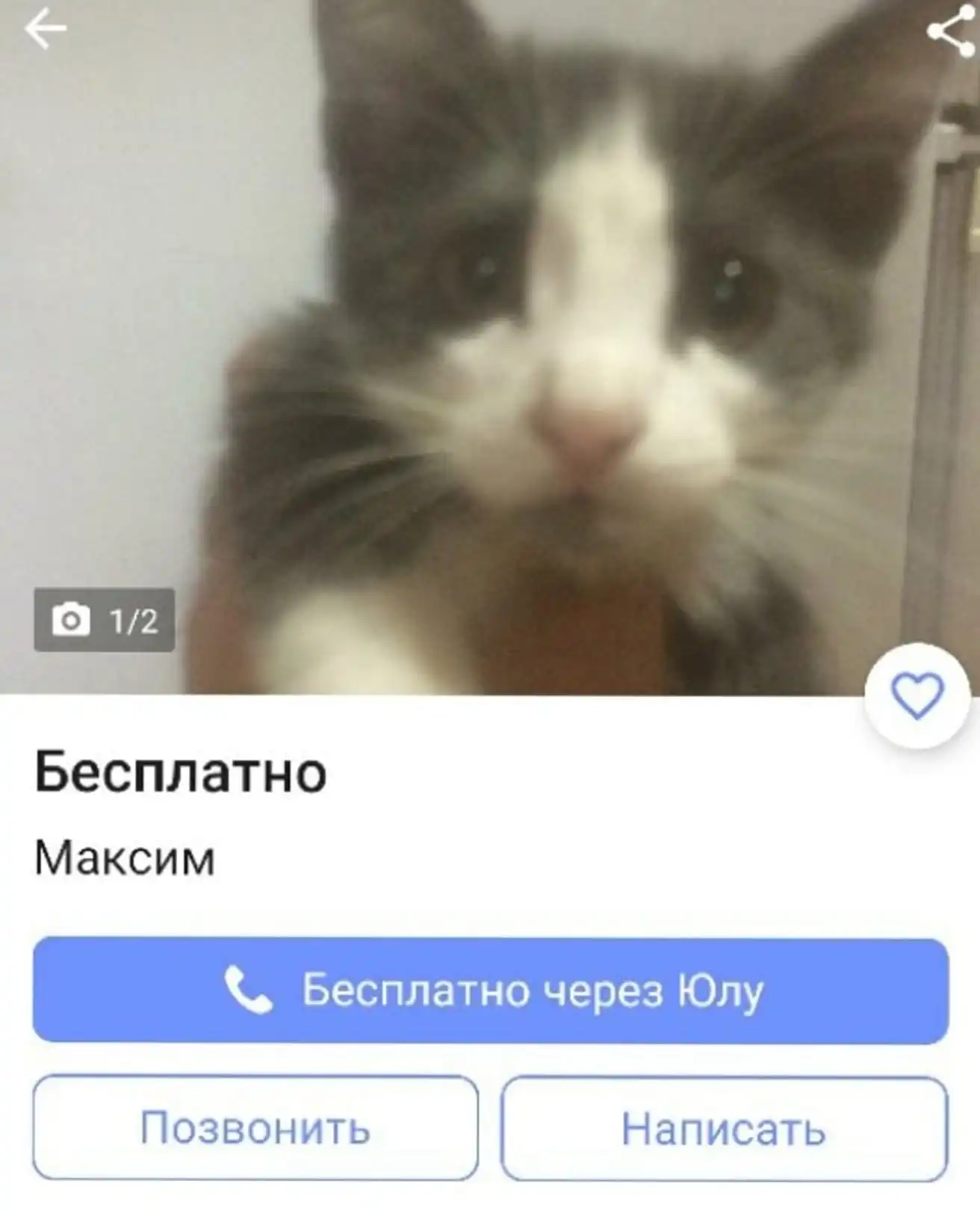This screenshot has height=1213, width=980.
Task: Add listing to favorites with heart
Action: pos(917,695)
